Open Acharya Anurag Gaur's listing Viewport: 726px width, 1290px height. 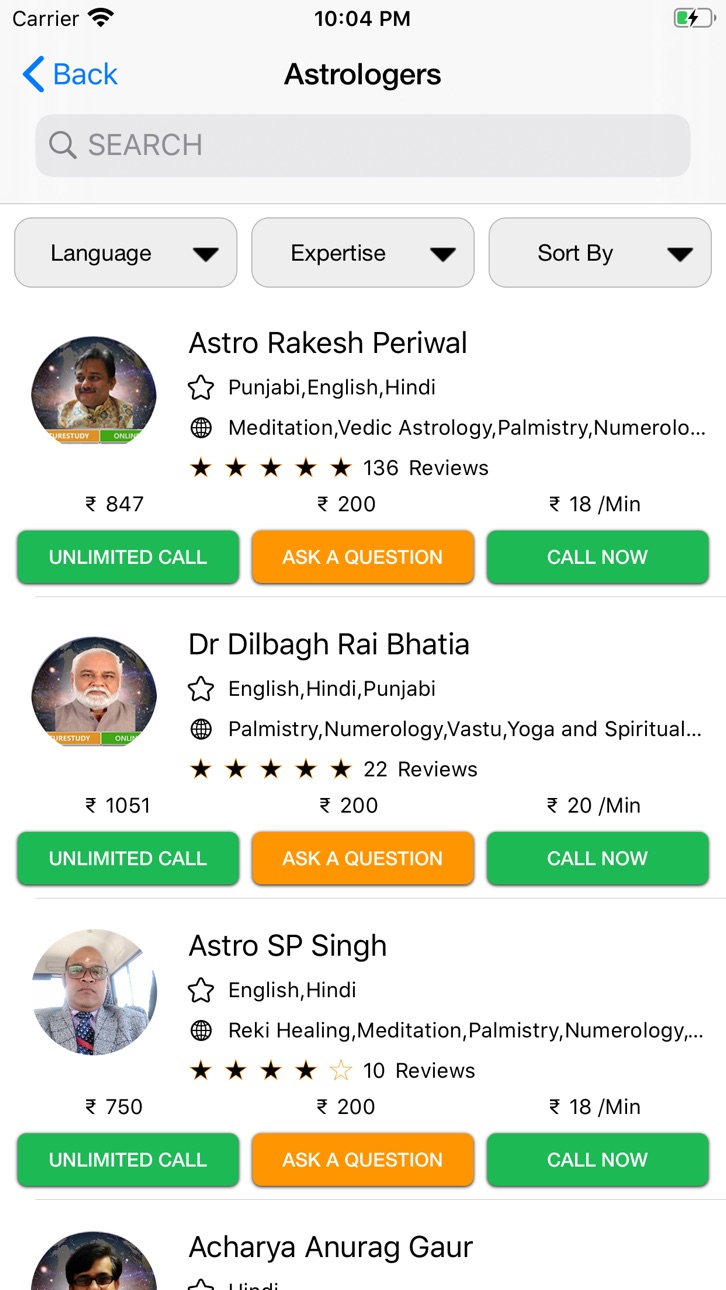(x=331, y=1247)
